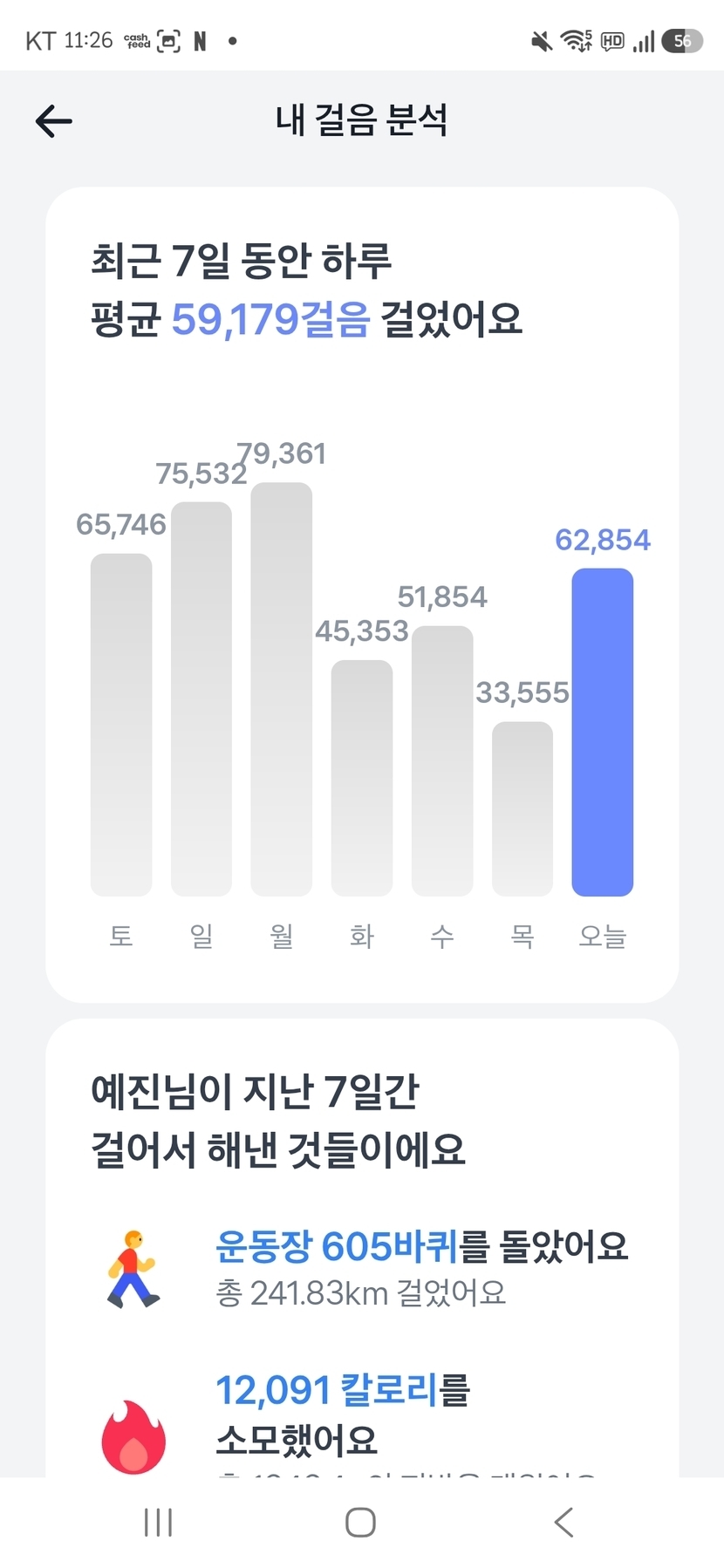Go back from the 내 걸음 분석 screen
This screenshot has height=1568, width=724.
coord(54,121)
